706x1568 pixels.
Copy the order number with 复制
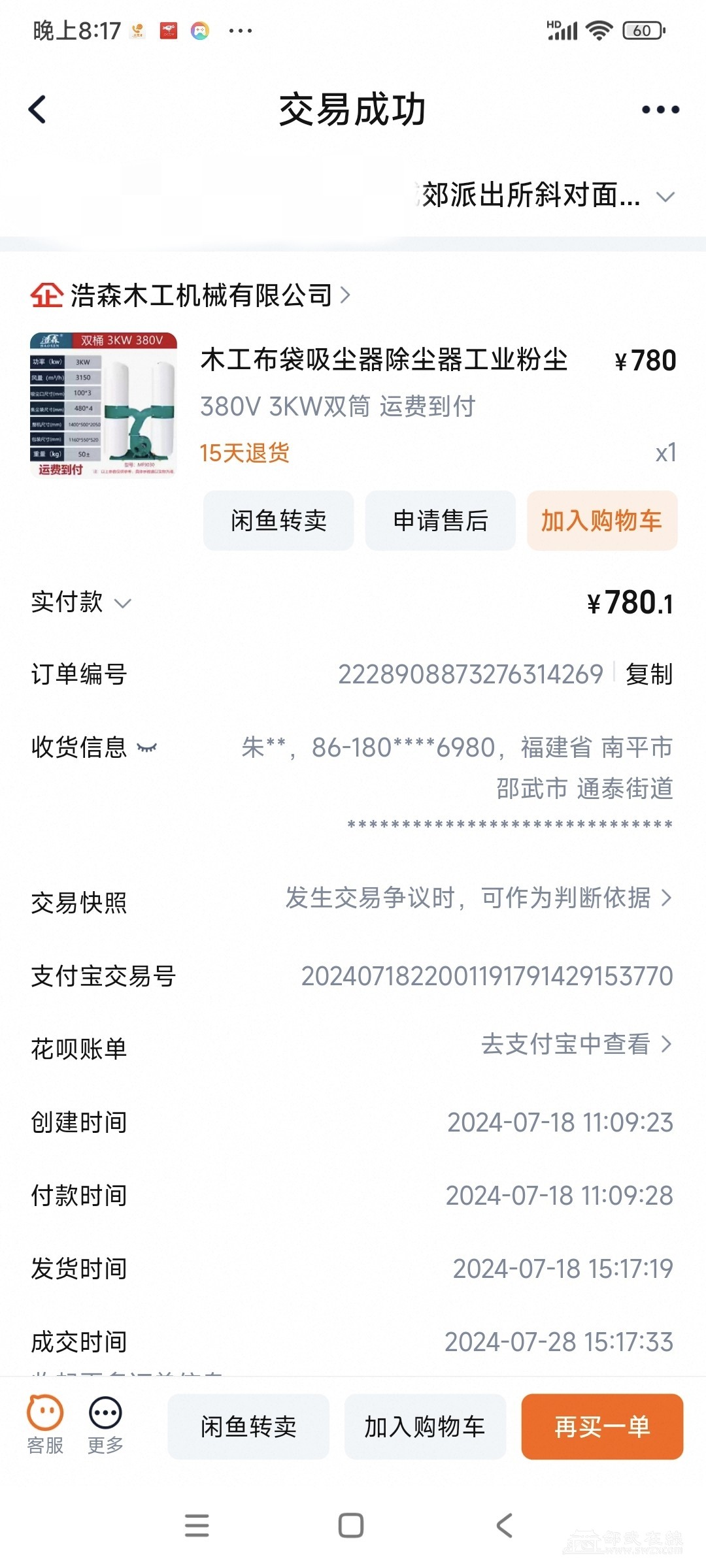coord(648,674)
